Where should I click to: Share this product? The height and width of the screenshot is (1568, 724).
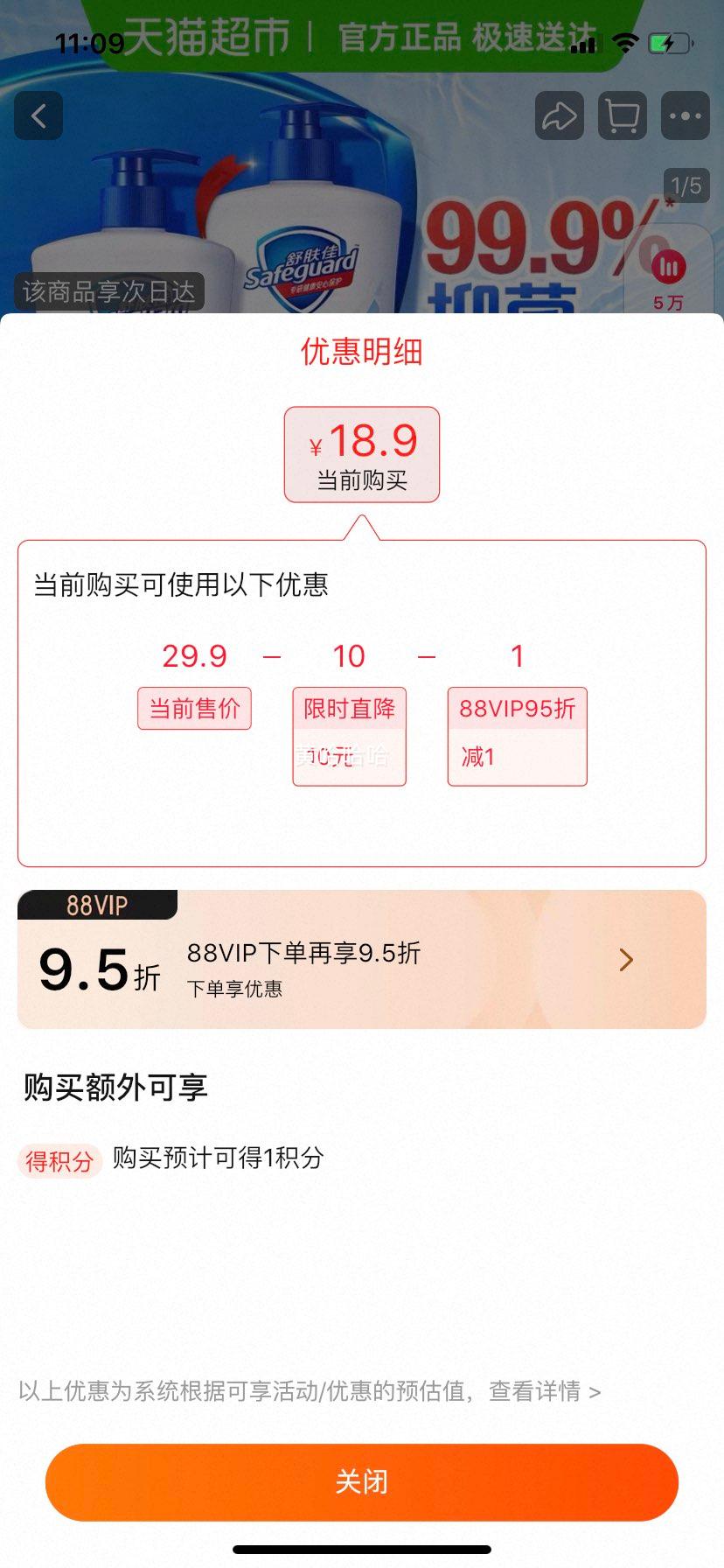pos(560,115)
